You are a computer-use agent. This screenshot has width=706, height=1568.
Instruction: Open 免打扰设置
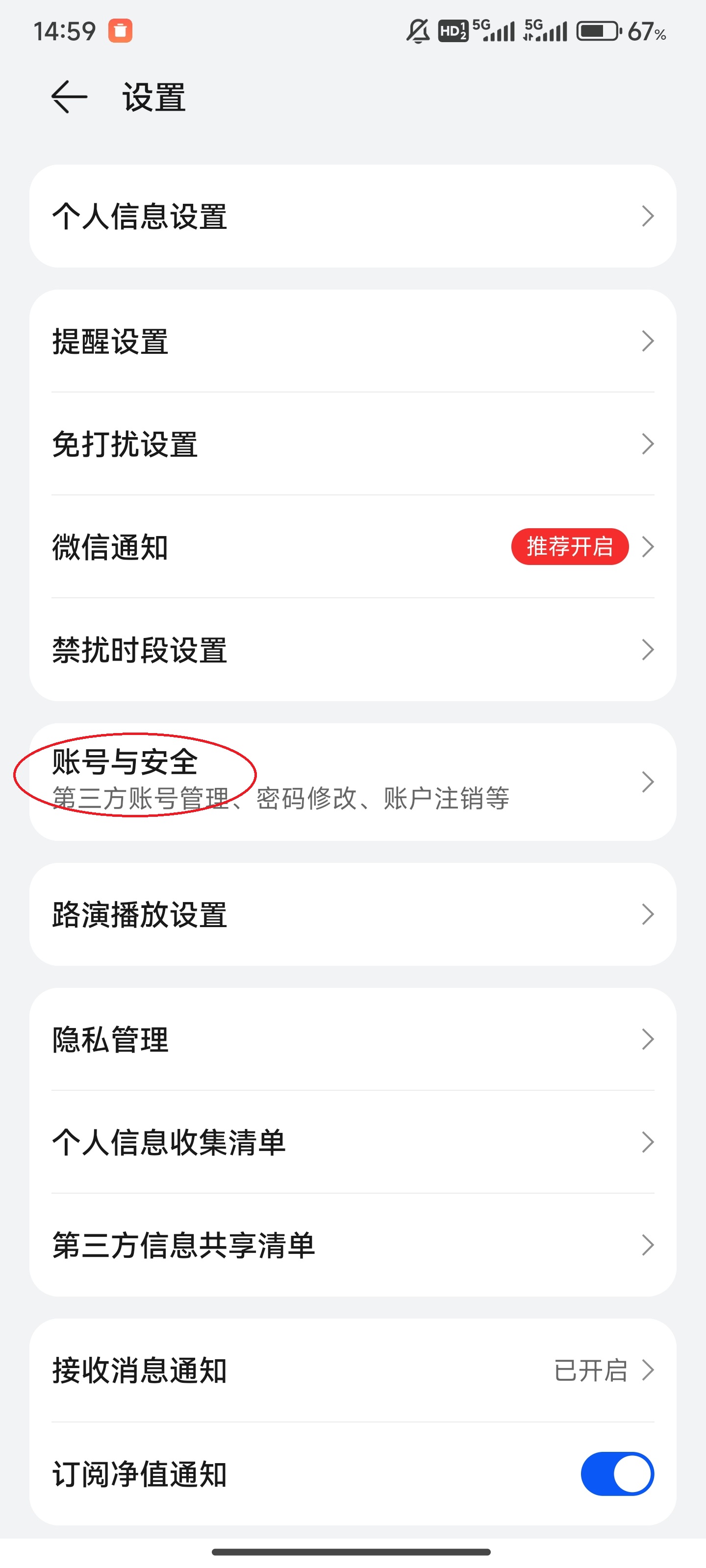click(x=353, y=445)
